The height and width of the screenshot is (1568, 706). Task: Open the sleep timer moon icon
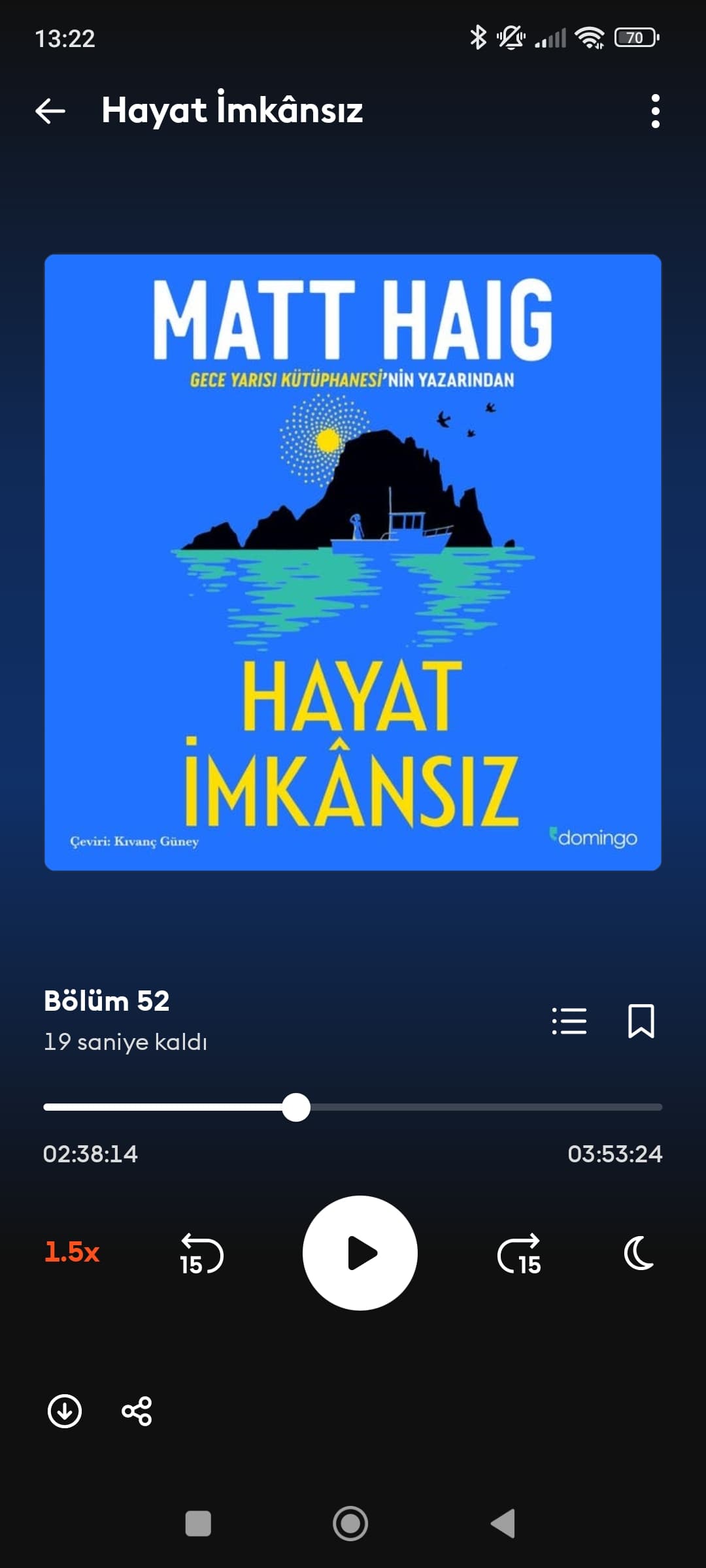pos(639,1253)
